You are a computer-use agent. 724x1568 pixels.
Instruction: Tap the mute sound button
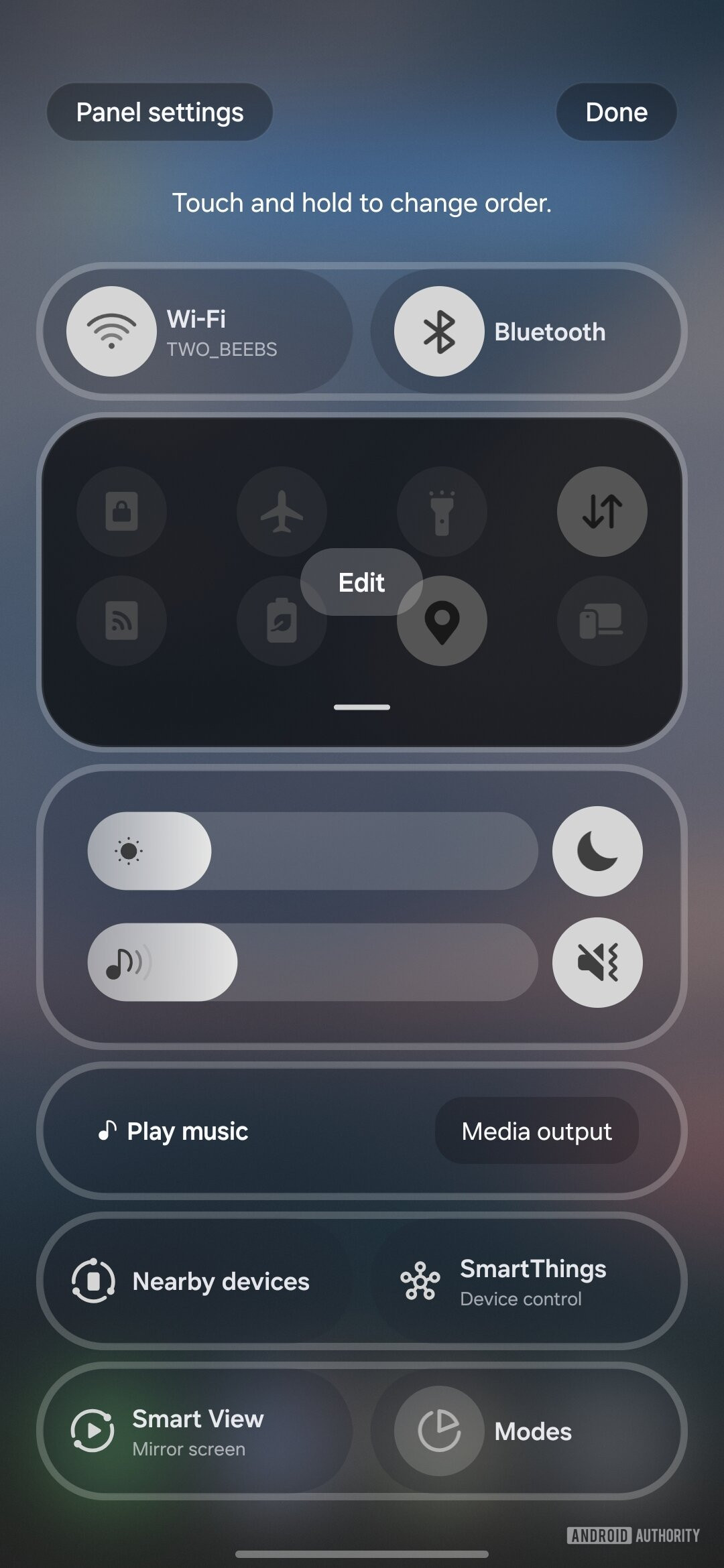point(597,962)
